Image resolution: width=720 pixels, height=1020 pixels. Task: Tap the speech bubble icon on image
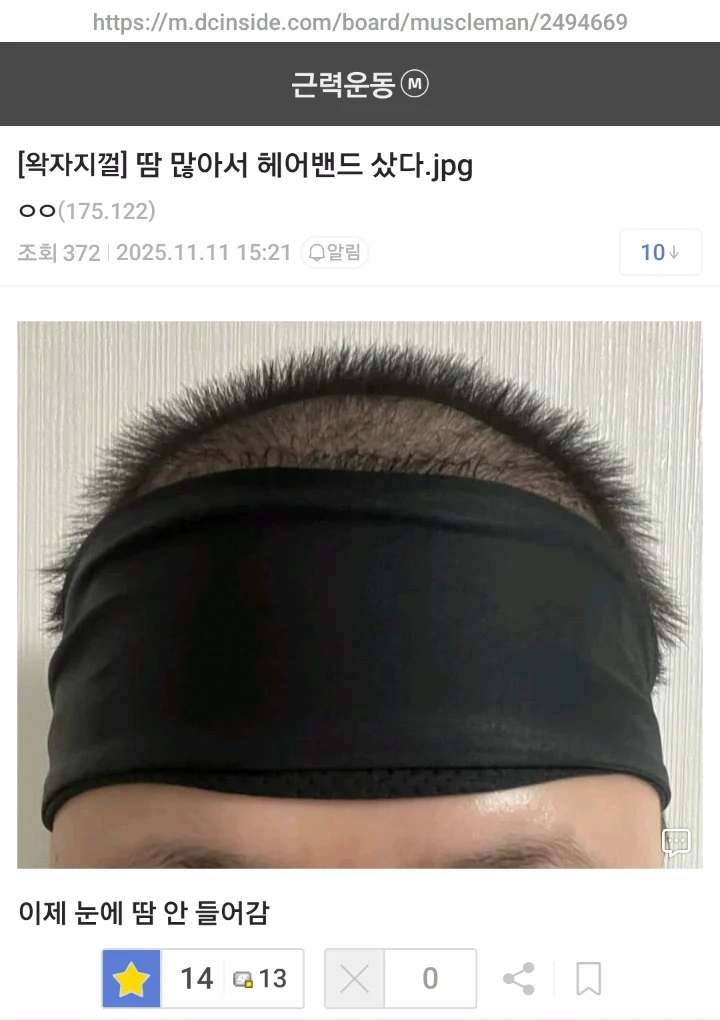pos(676,842)
